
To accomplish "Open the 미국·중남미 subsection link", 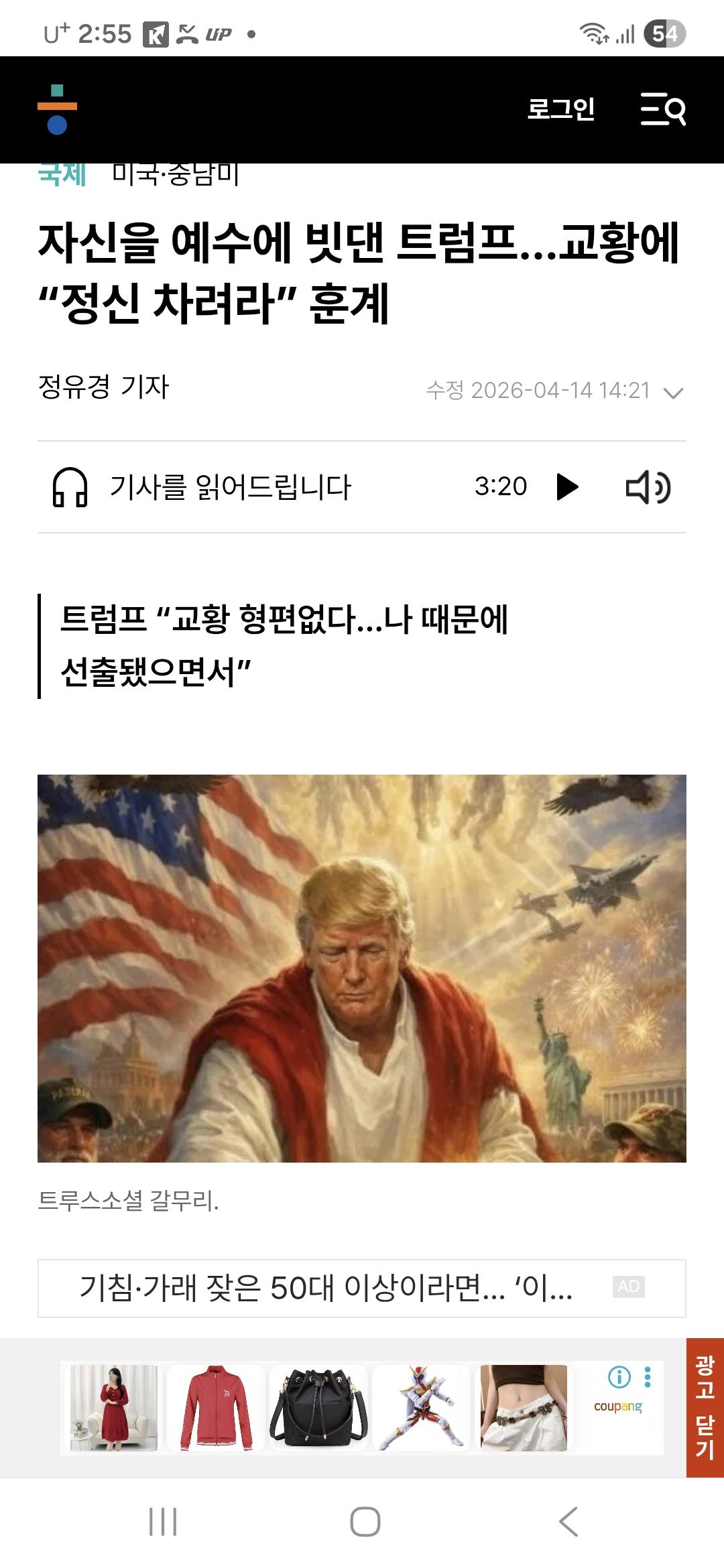I will pos(176,176).
